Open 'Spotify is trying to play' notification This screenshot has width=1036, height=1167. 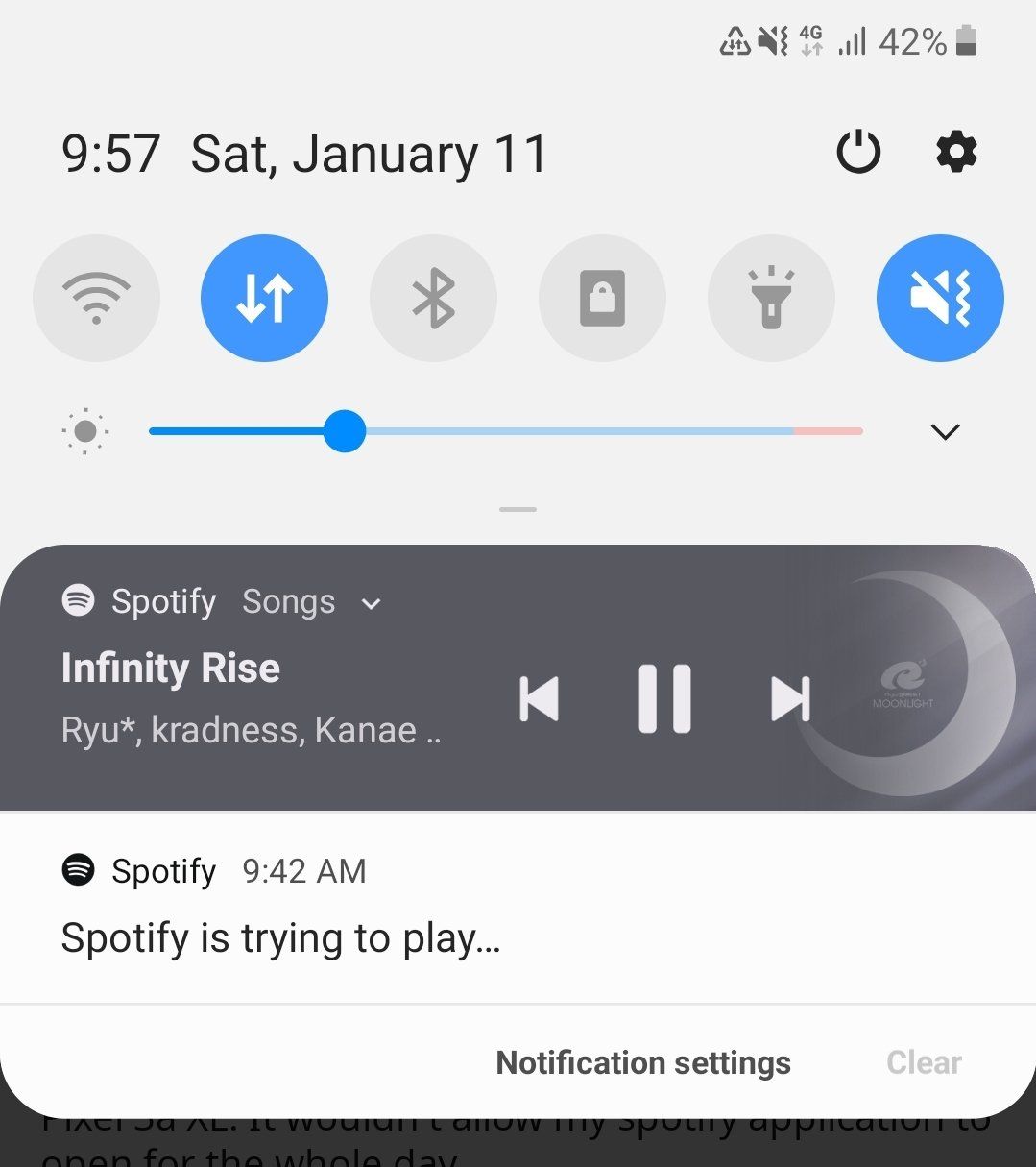(280, 937)
